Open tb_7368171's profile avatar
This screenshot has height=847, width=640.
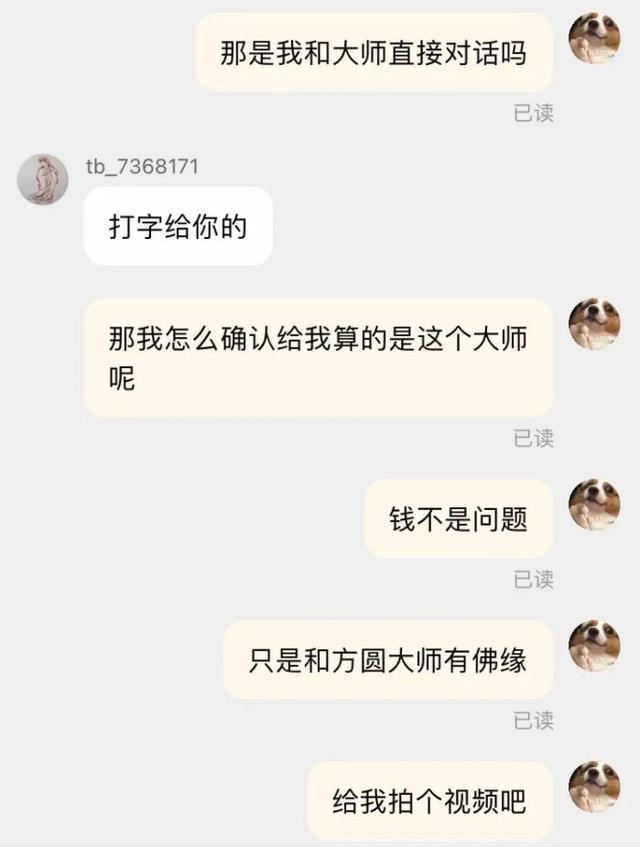[44, 179]
